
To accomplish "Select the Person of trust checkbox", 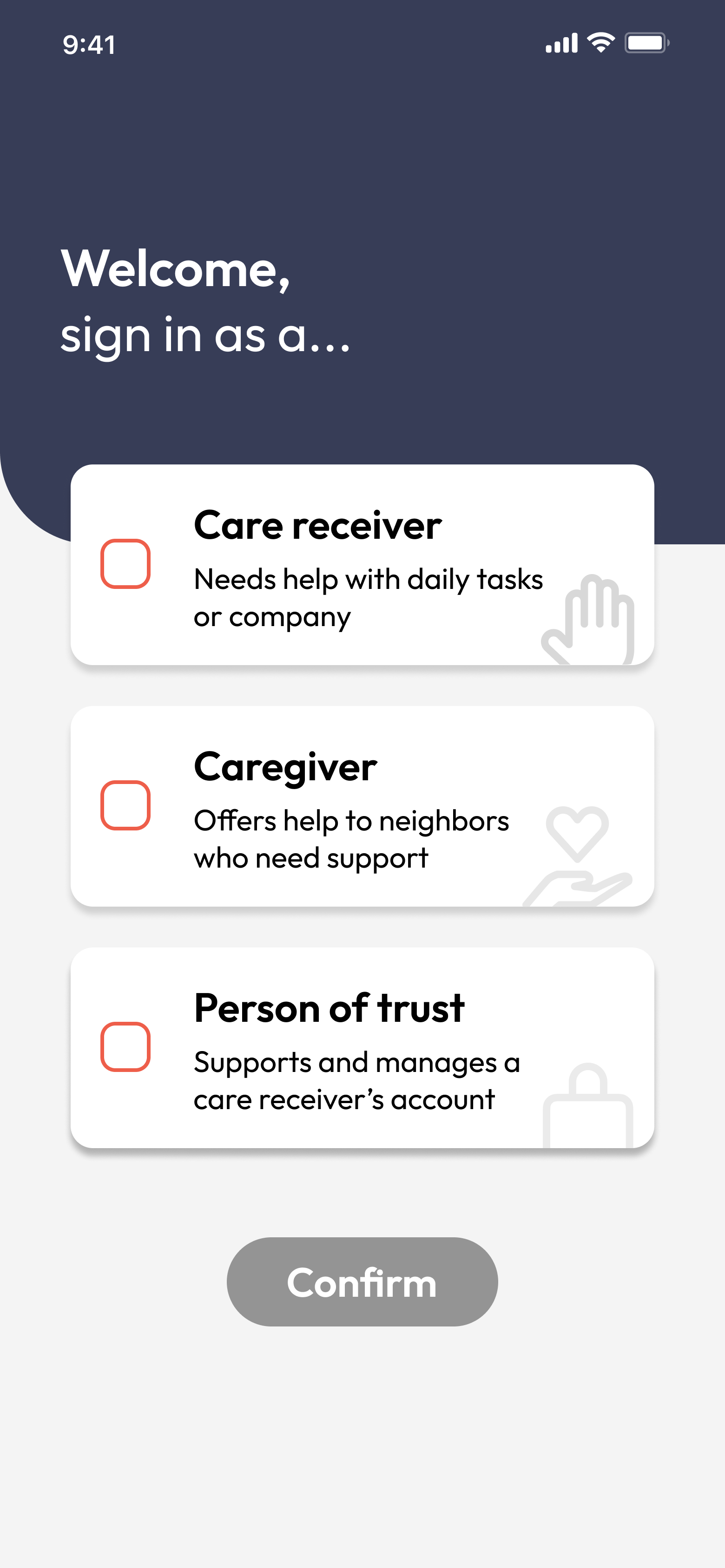I will click(x=125, y=1046).
